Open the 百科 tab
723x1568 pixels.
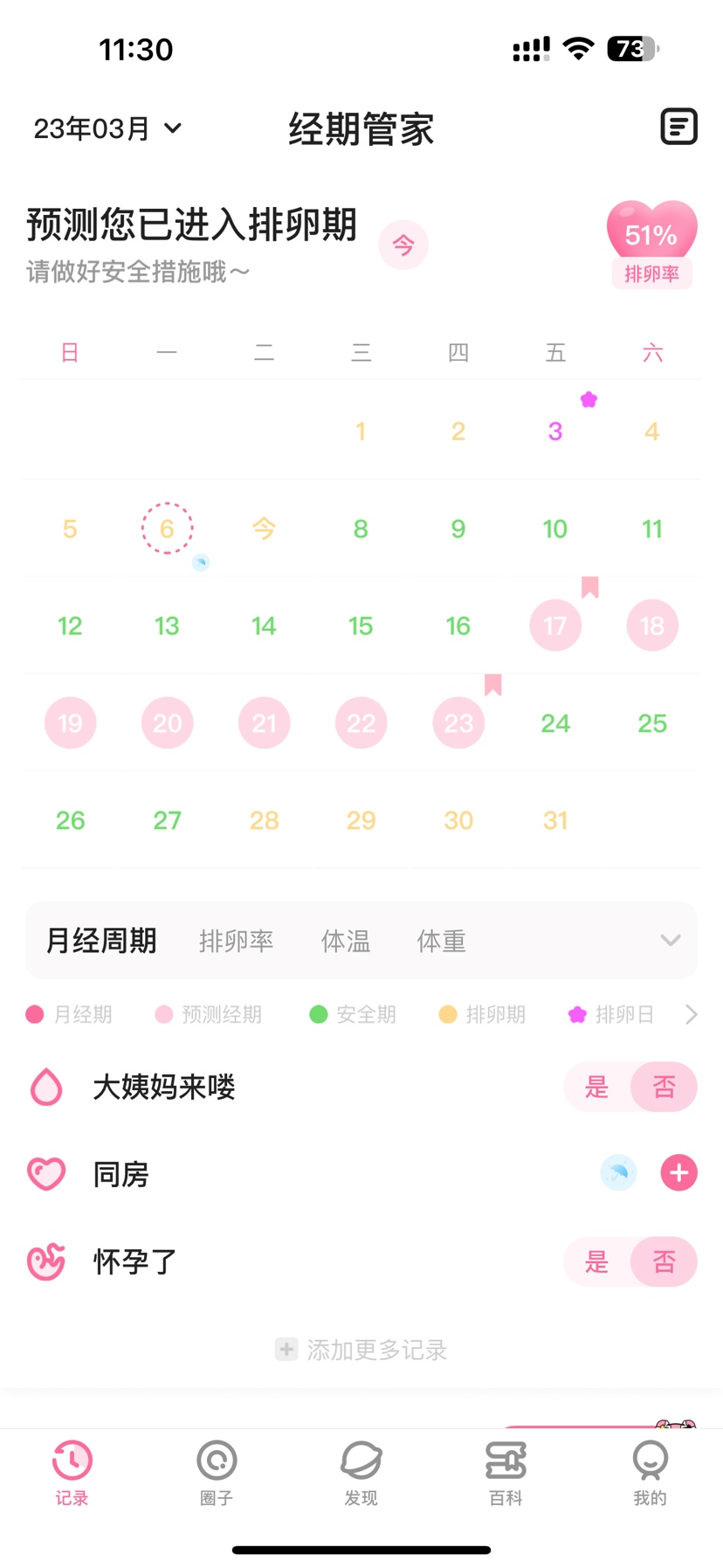(506, 1473)
